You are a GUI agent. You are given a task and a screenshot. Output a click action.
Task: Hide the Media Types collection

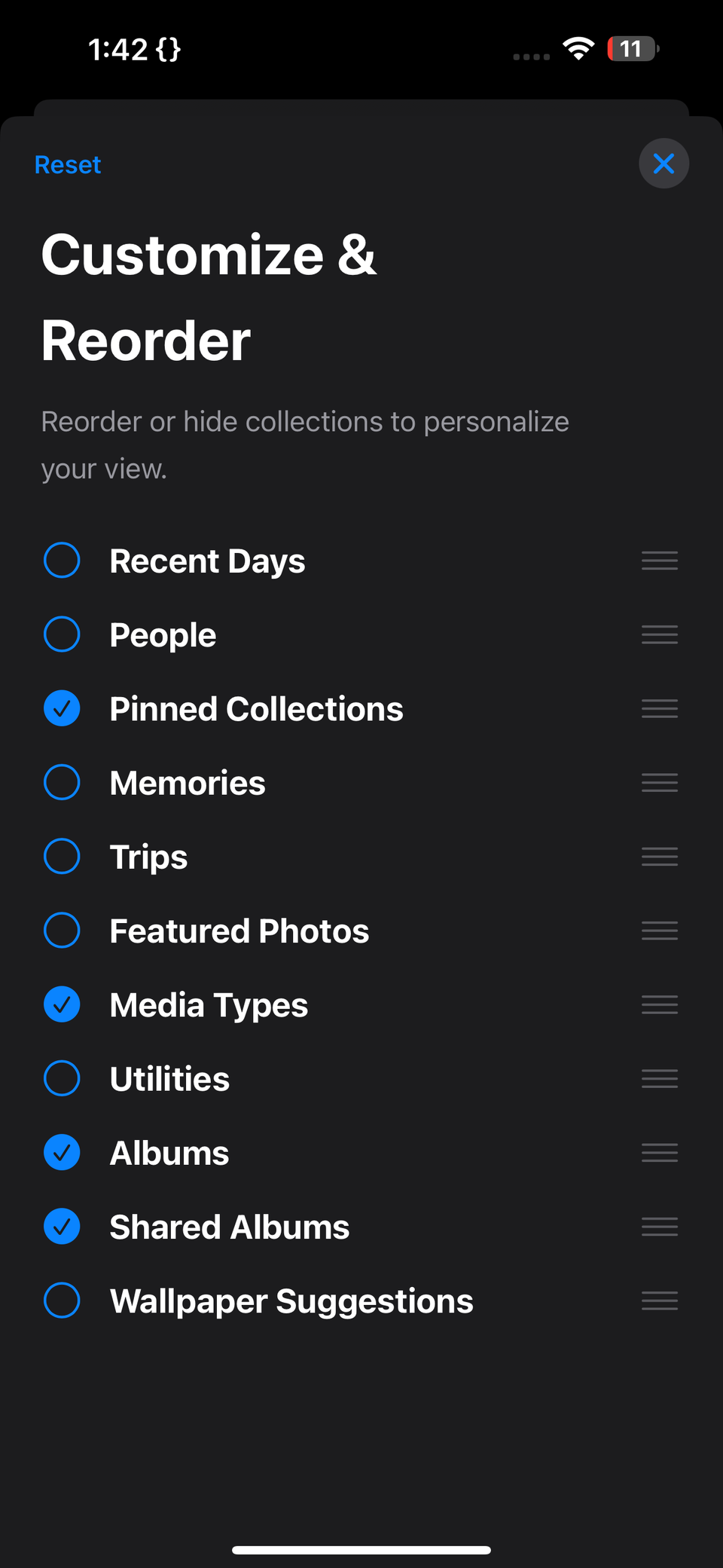(62, 1004)
